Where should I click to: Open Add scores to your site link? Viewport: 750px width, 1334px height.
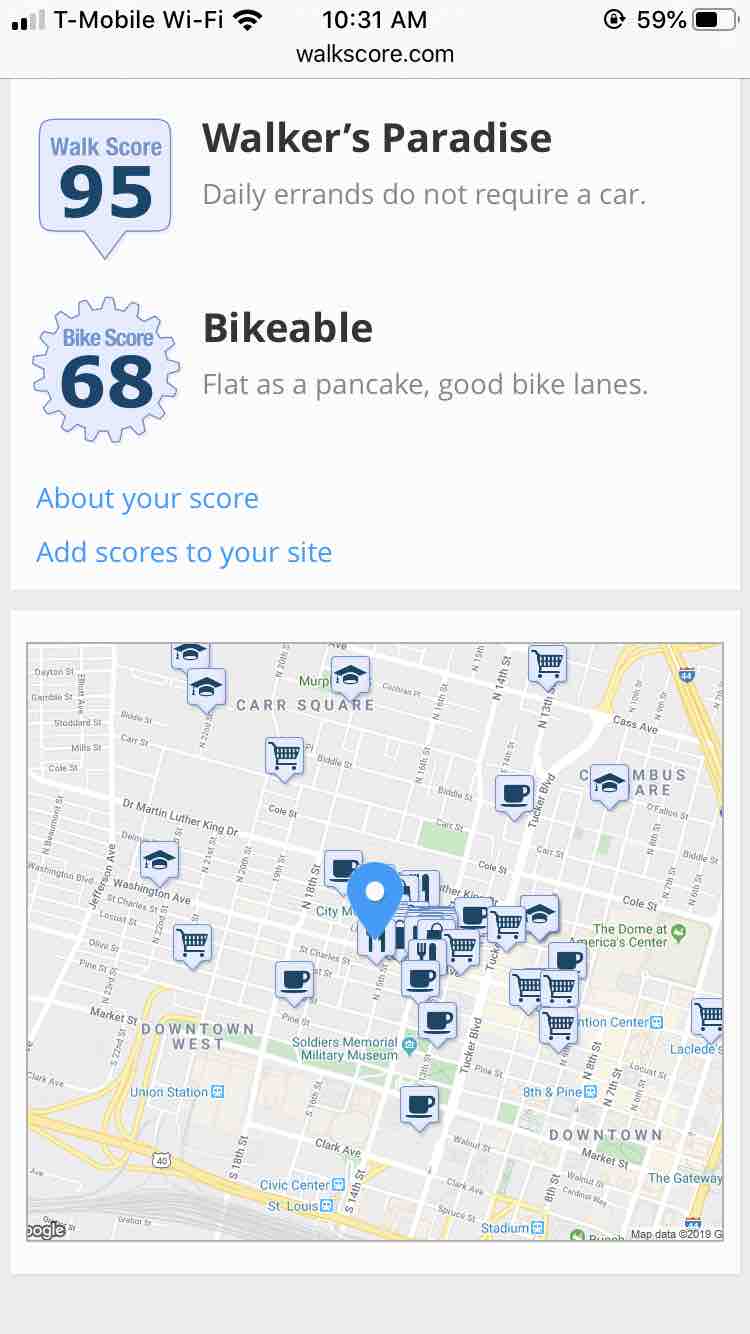coord(184,552)
